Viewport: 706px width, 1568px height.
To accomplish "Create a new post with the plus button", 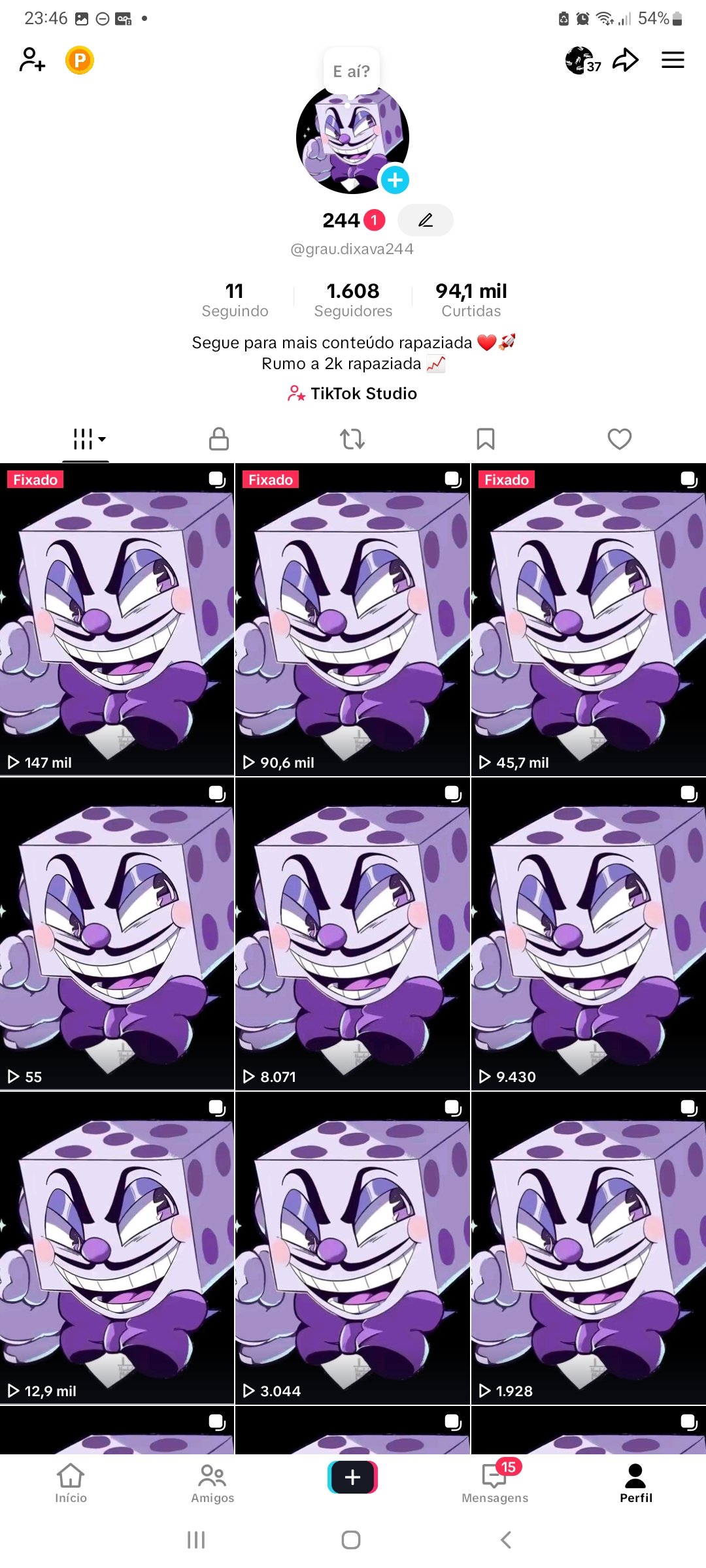I will pyautogui.click(x=352, y=1477).
